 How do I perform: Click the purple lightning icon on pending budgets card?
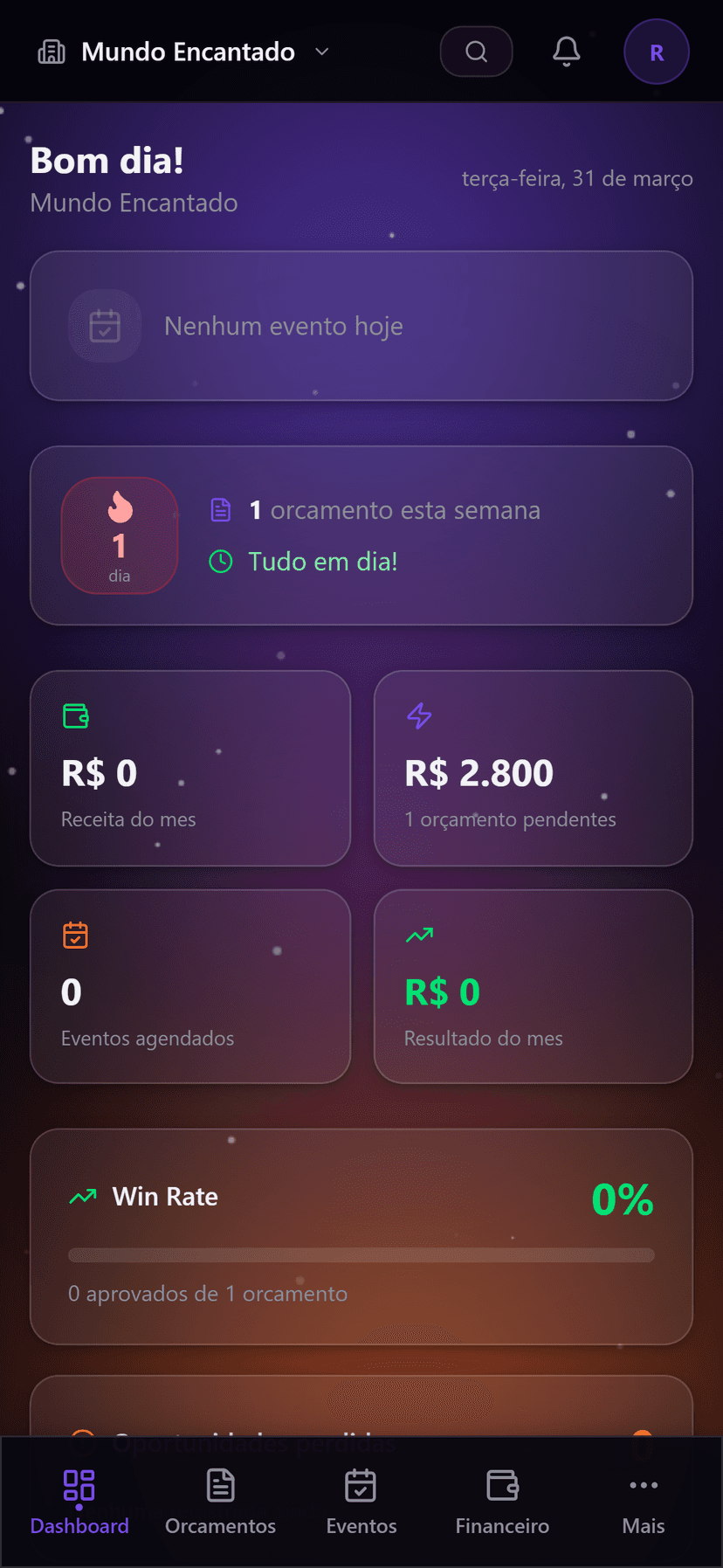pyautogui.click(x=419, y=715)
